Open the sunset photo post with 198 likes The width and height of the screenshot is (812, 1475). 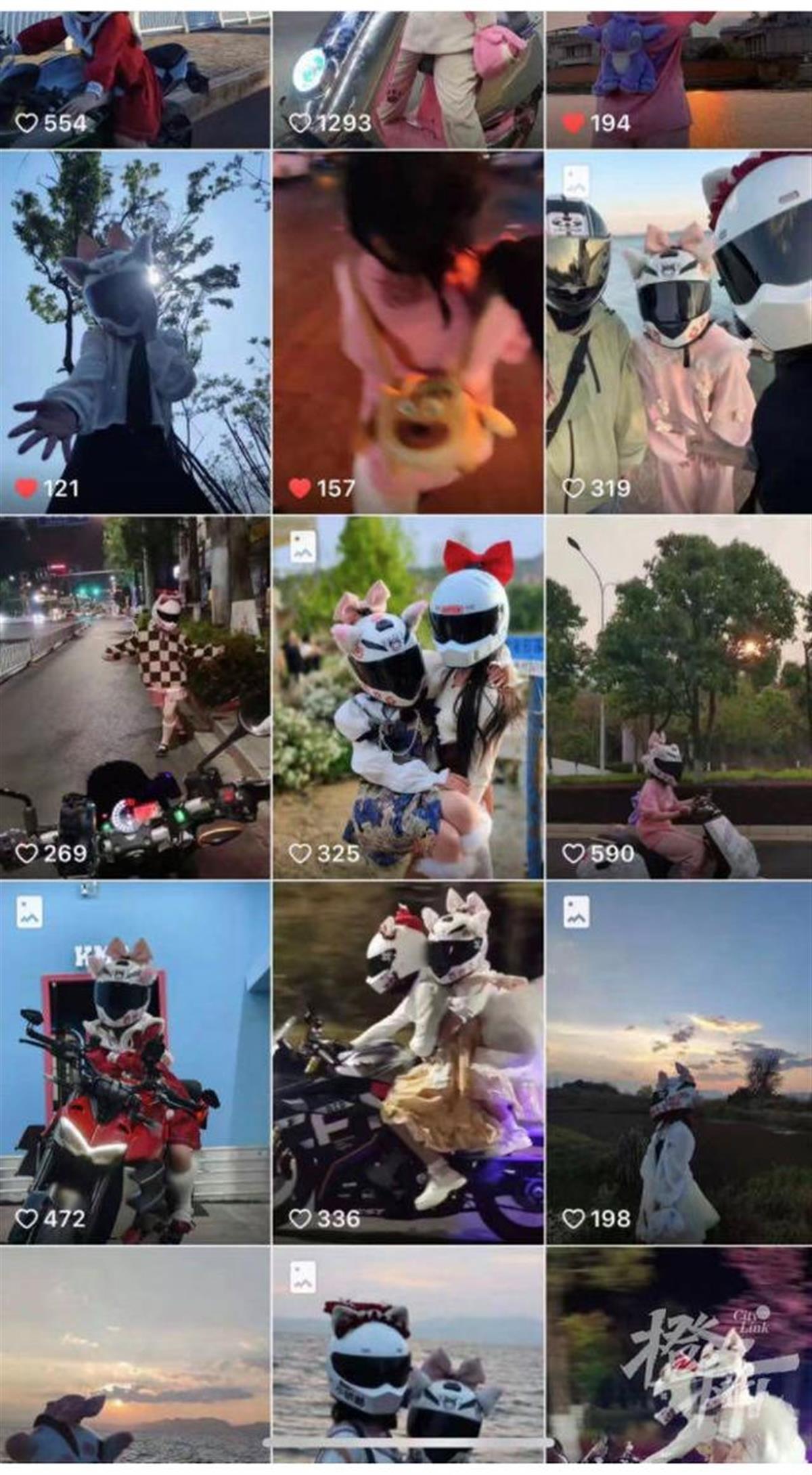point(679,1063)
